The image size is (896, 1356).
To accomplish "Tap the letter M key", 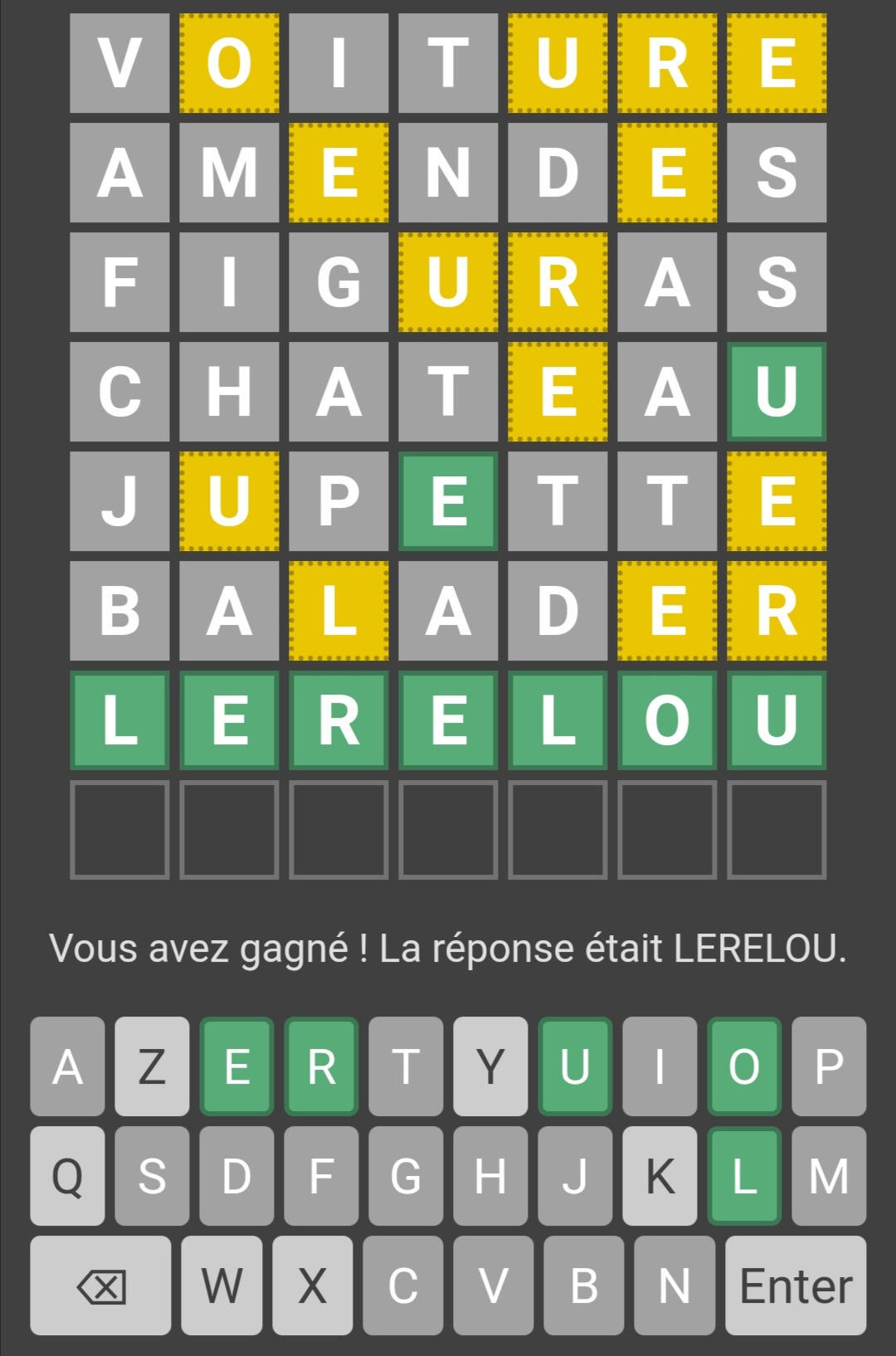I will click(x=829, y=1176).
